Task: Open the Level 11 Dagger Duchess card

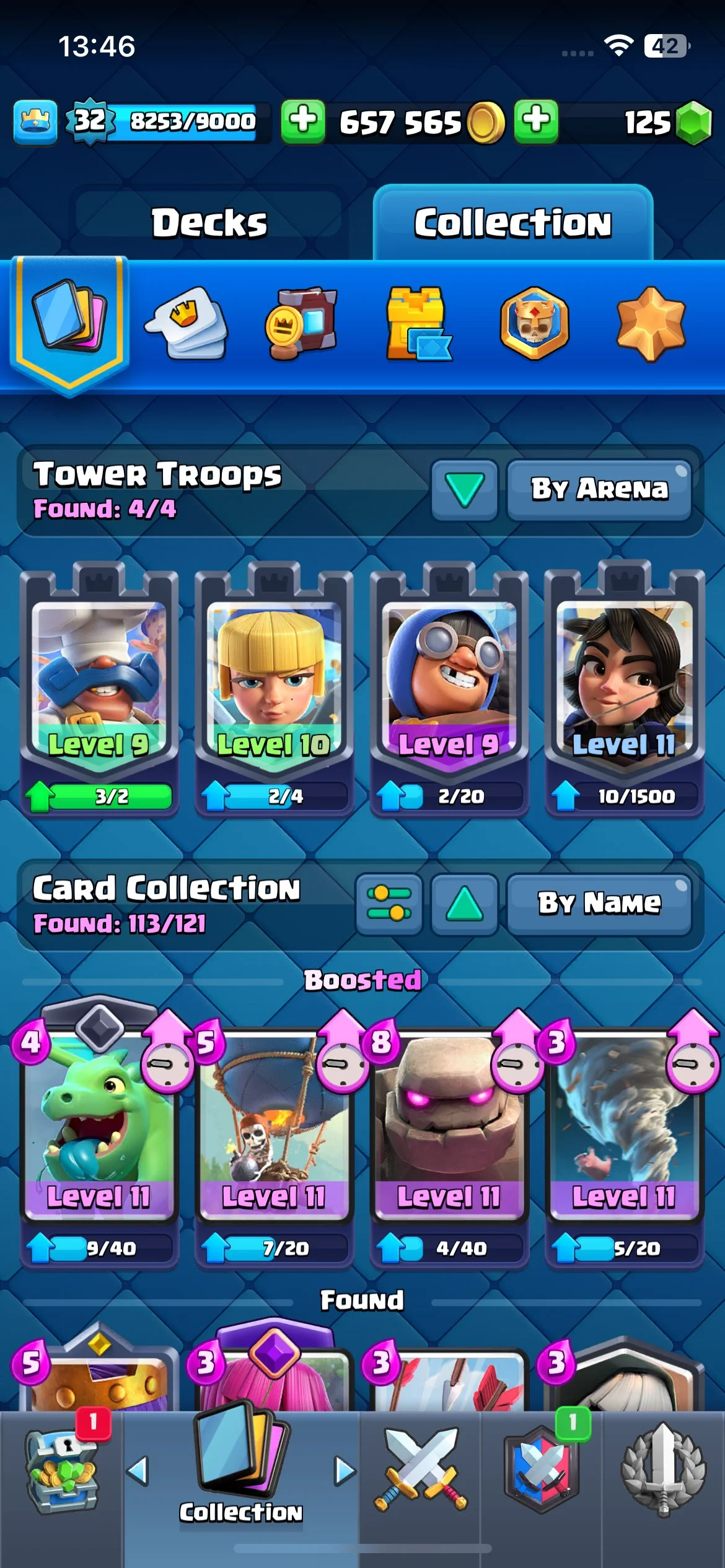Action: click(624, 687)
